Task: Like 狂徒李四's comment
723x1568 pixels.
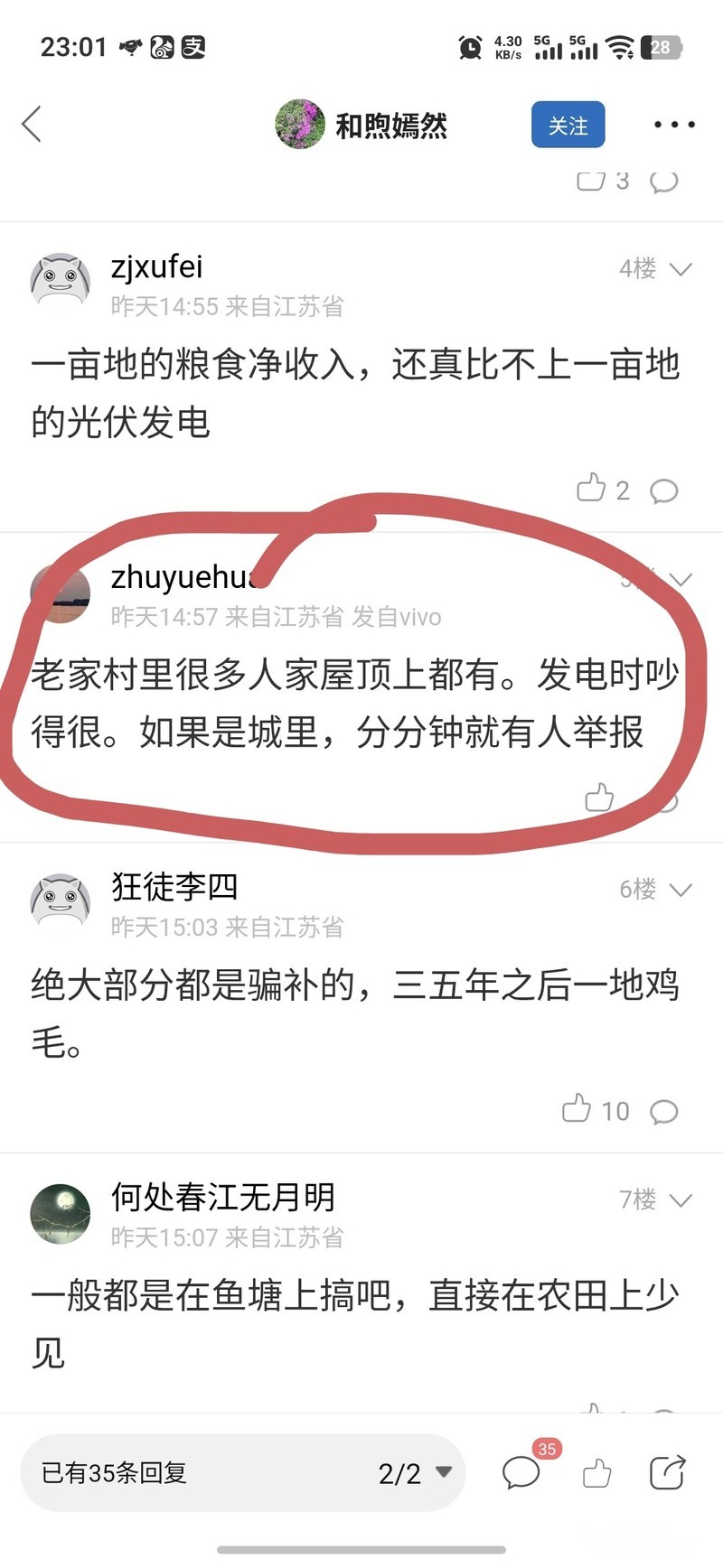Action: coord(577,1109)
